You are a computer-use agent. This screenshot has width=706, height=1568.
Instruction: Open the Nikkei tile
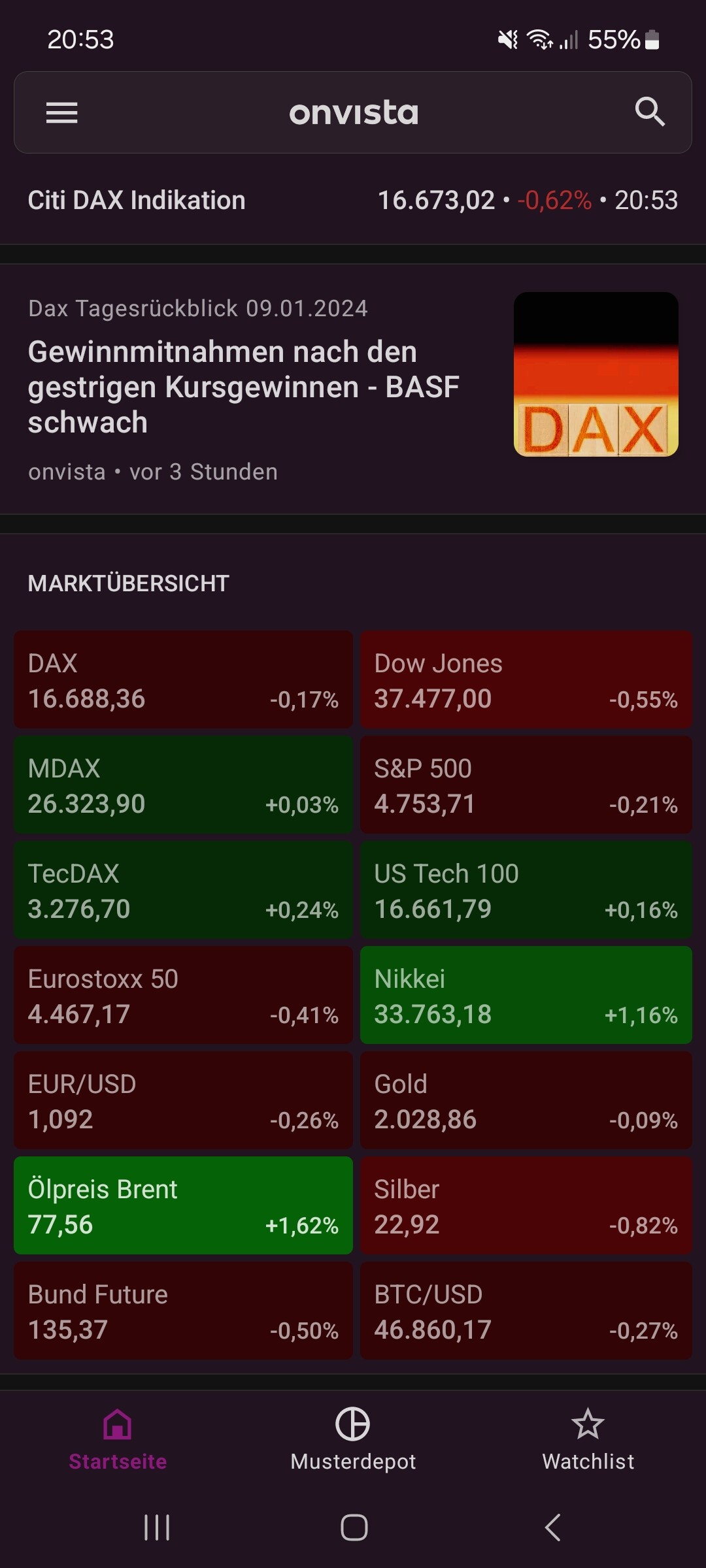(x=526, y=995)
